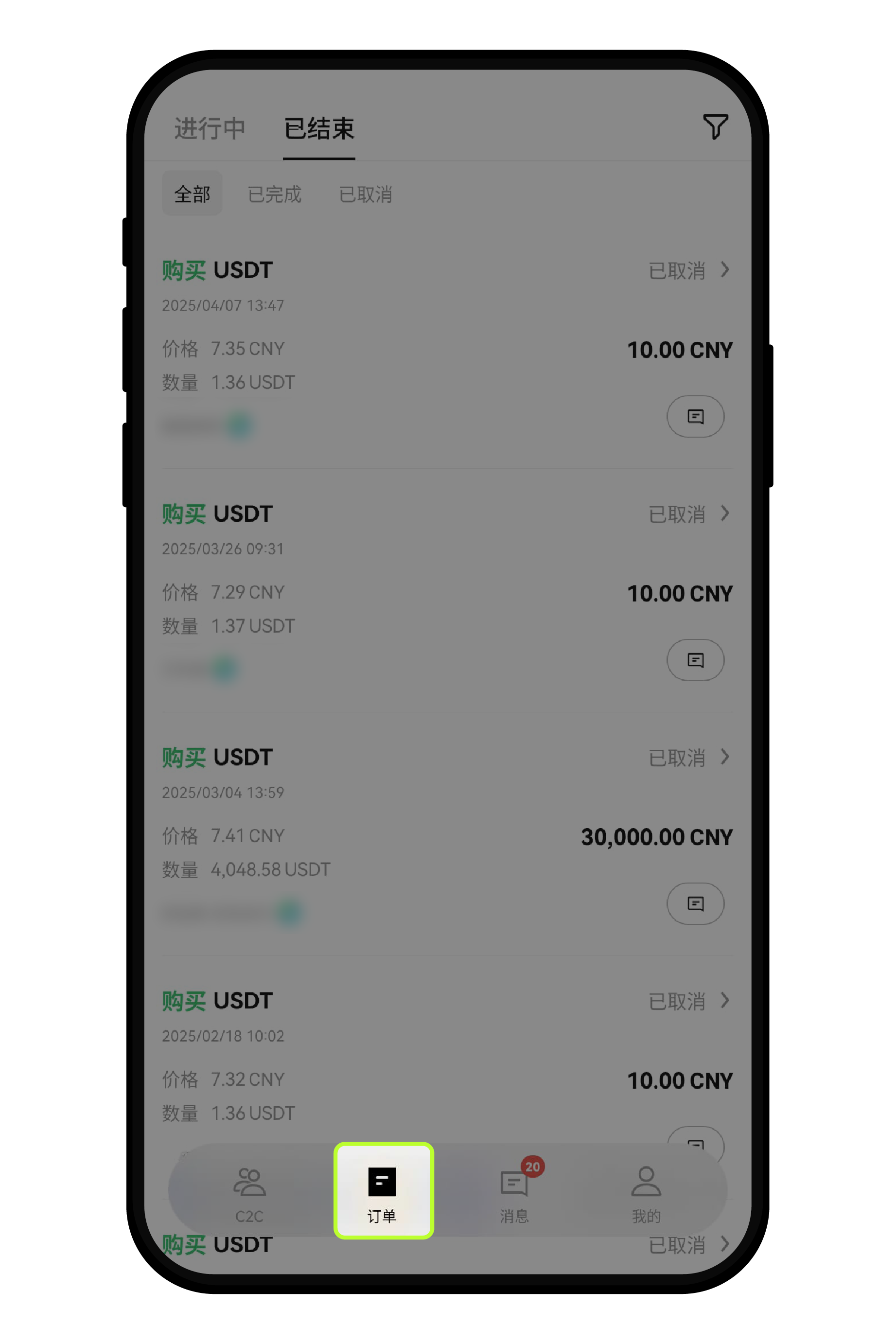
Task: Open chat for the 2025/03/26 order
Action: (x=695, y=660)
